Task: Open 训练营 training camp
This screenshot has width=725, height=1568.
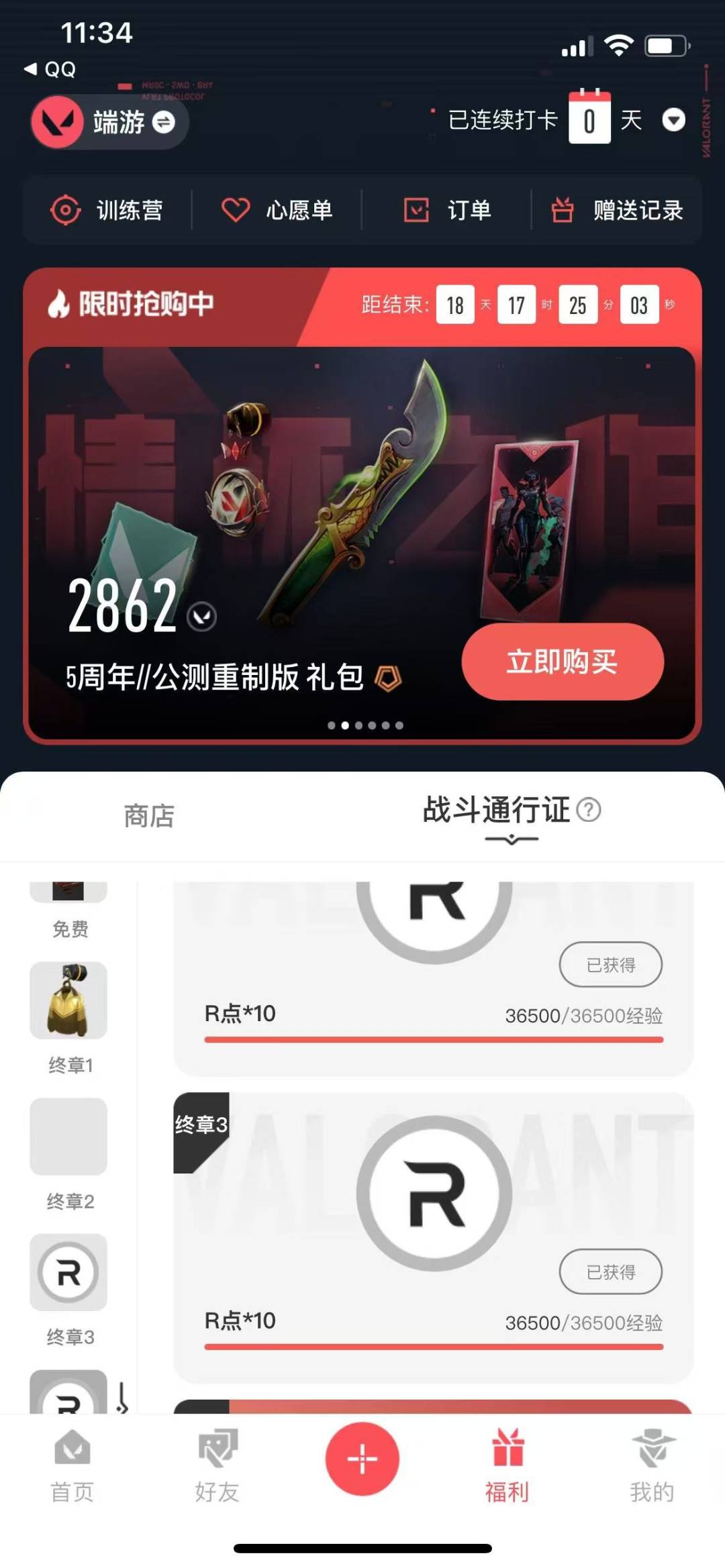Action: [x=107, y=210]
